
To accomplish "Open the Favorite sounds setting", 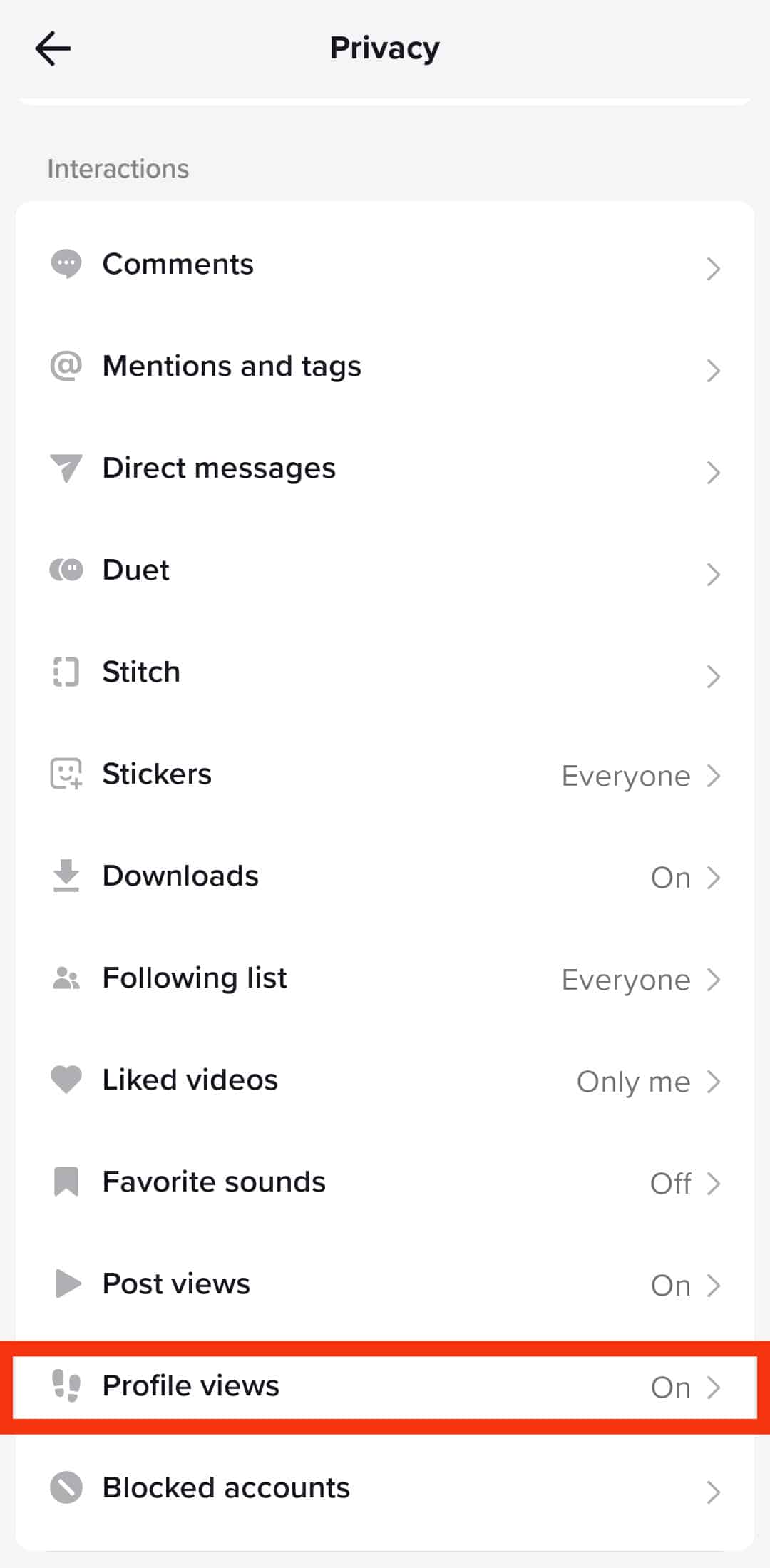I will tap(385, 1182).
